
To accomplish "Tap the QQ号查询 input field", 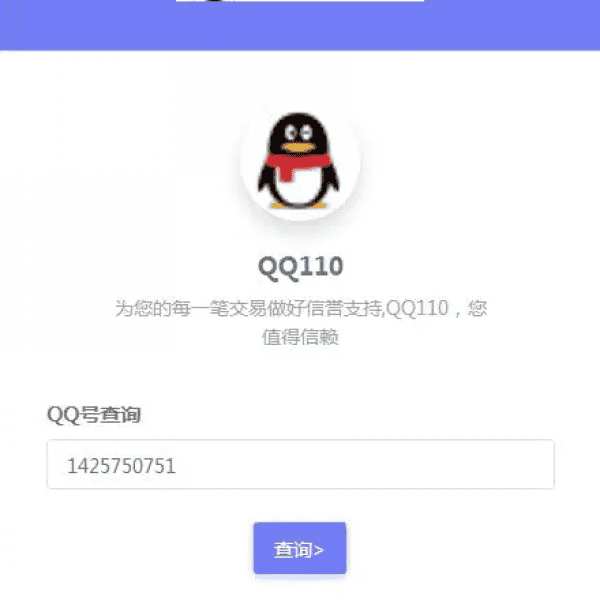I will coord(300,465).
